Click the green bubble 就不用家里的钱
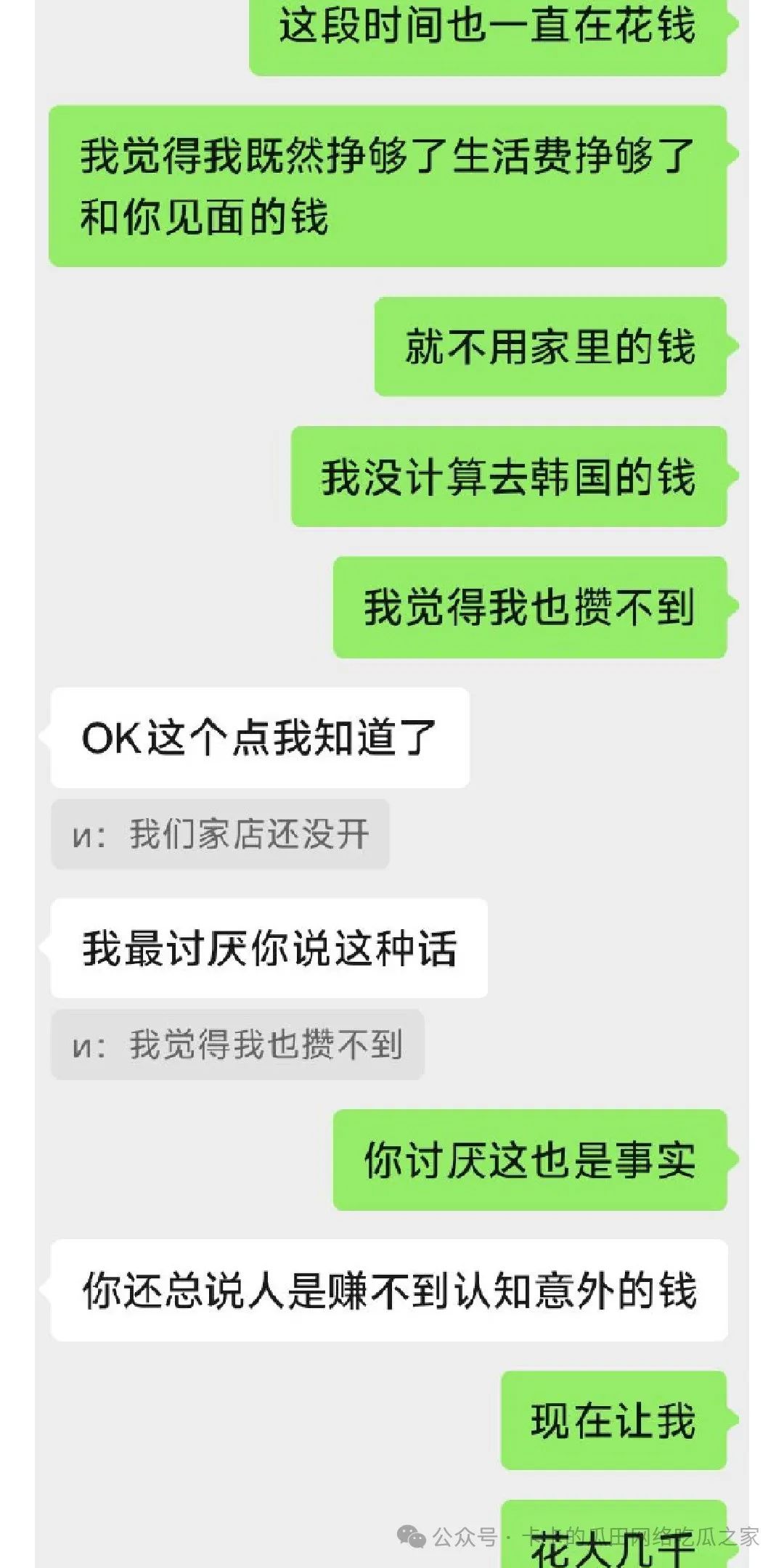Image resolution: width=784 pixels, height=1568 pixels. click(552, 348)
